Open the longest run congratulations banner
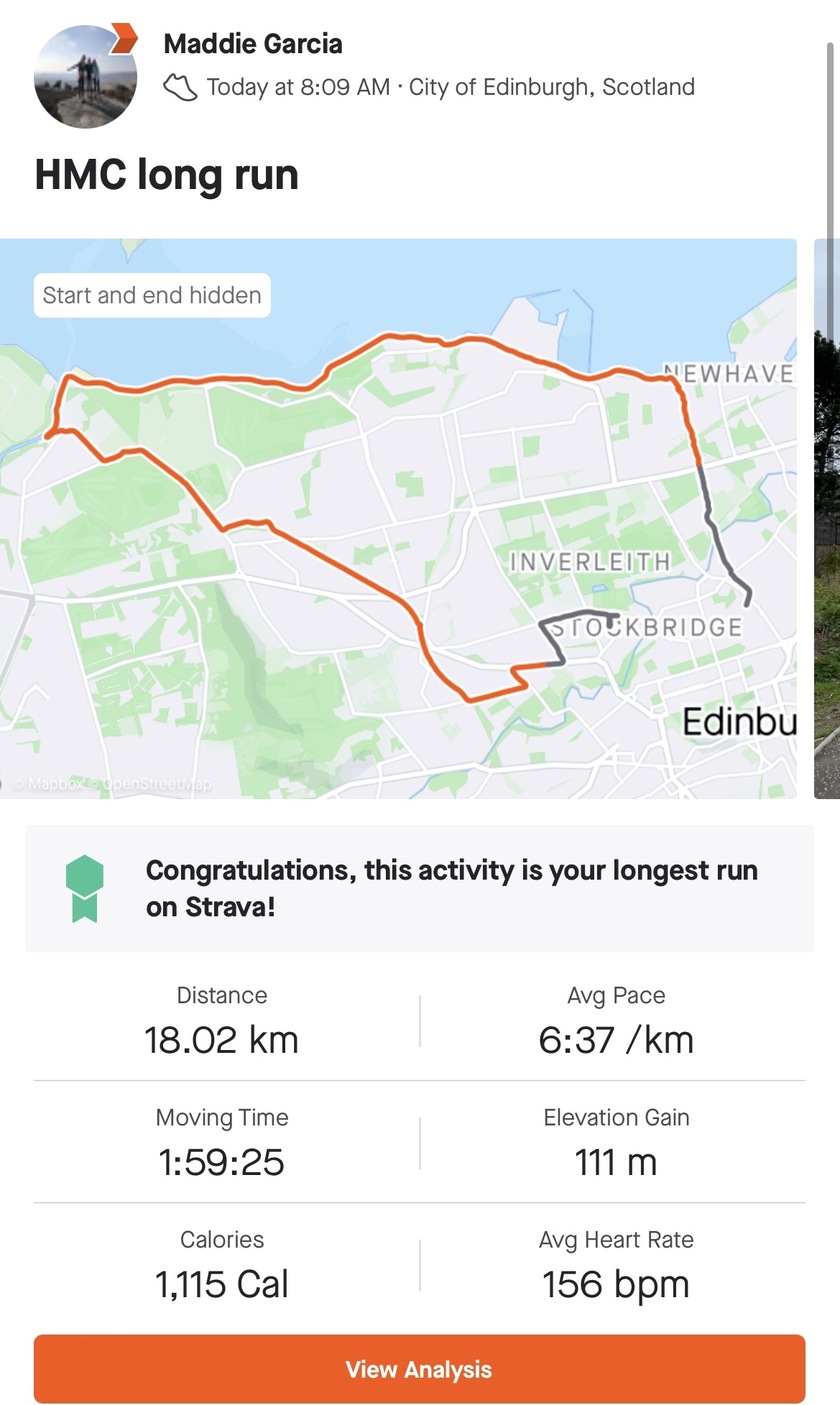840x1405 pixels. pyautogui.click(x=420, y=888)
